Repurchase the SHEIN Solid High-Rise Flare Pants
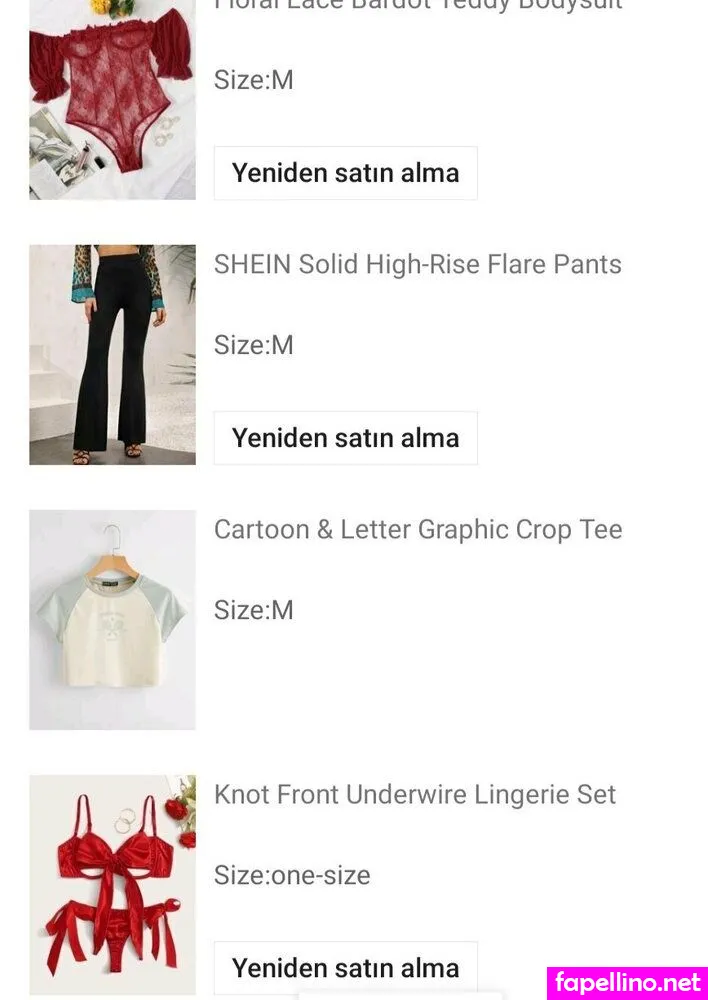708x1000 pixels. point(345,438)
